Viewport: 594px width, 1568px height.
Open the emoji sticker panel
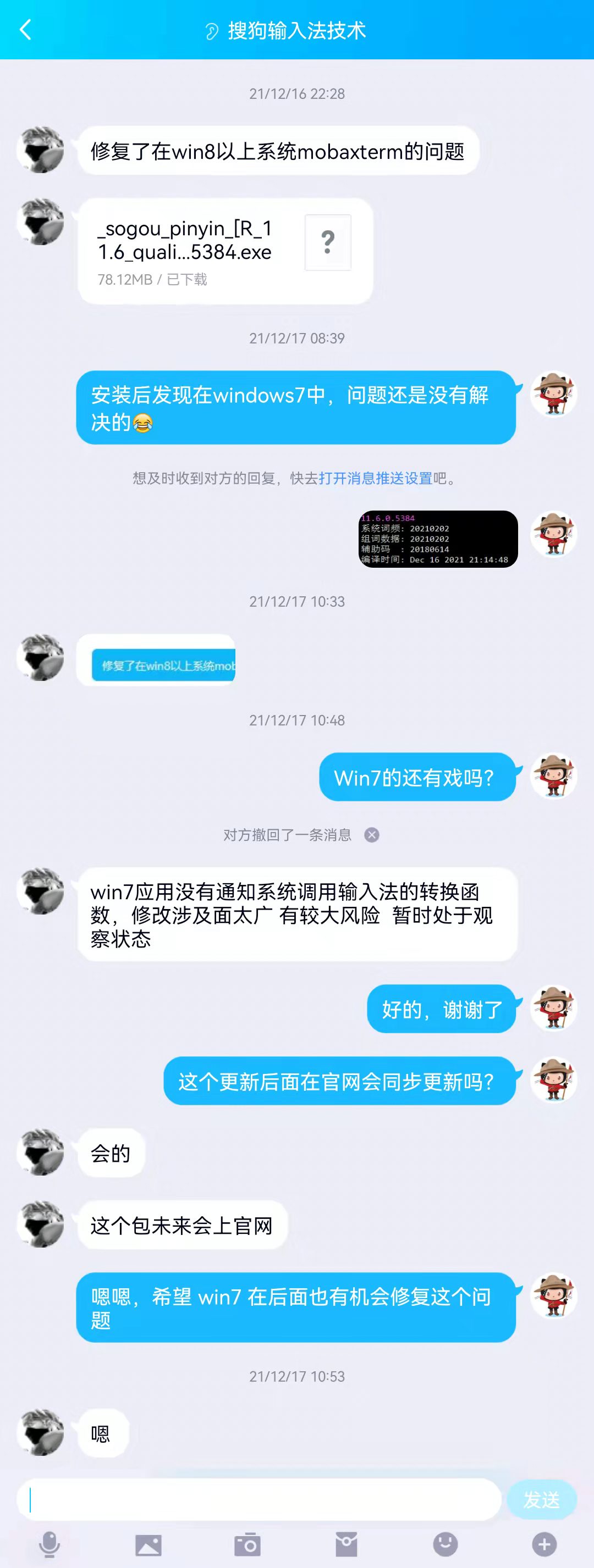(x=445, y=1544)
